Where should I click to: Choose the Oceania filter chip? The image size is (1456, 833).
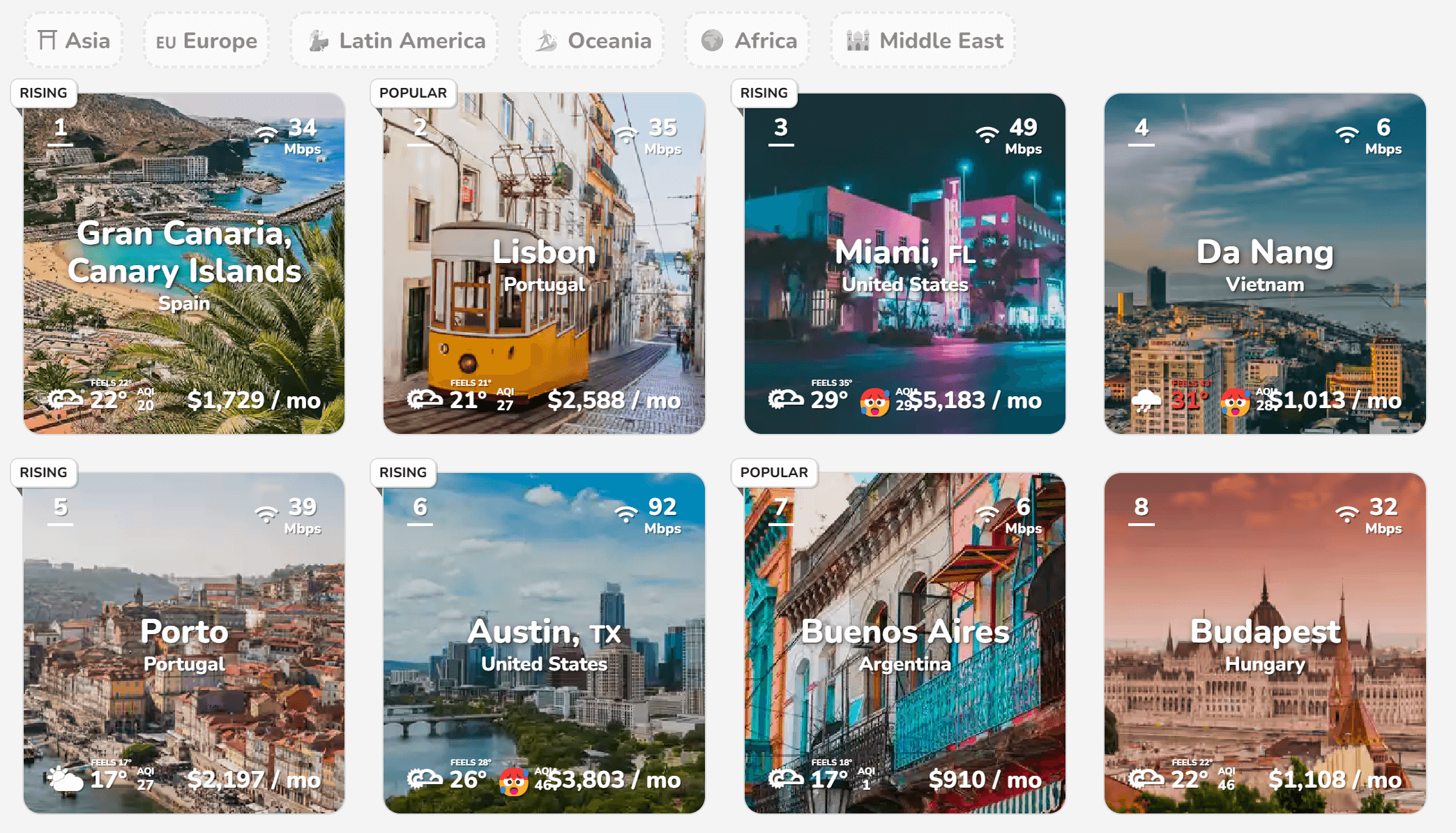click(592, 40)
